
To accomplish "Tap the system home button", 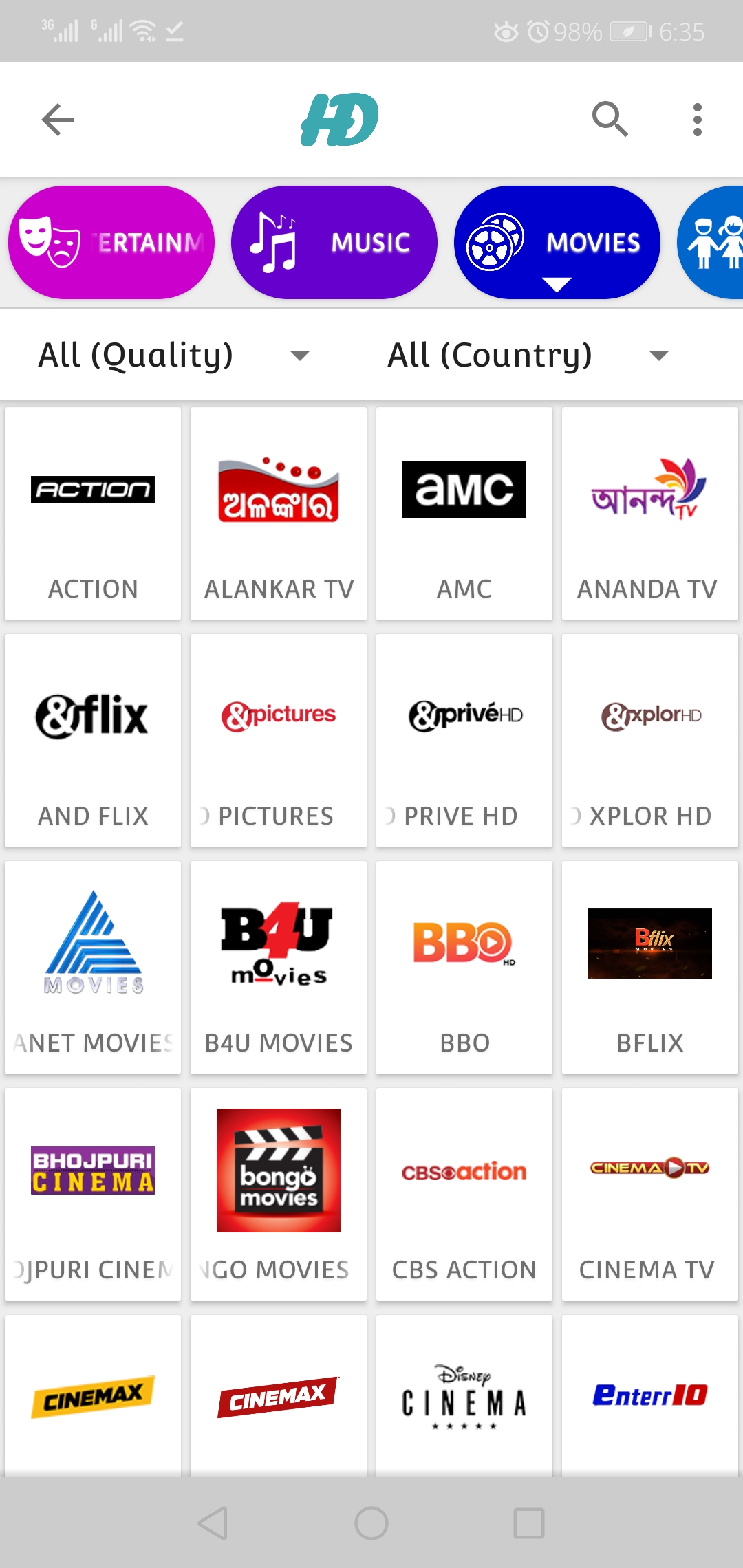I will tap(371, 1523).
